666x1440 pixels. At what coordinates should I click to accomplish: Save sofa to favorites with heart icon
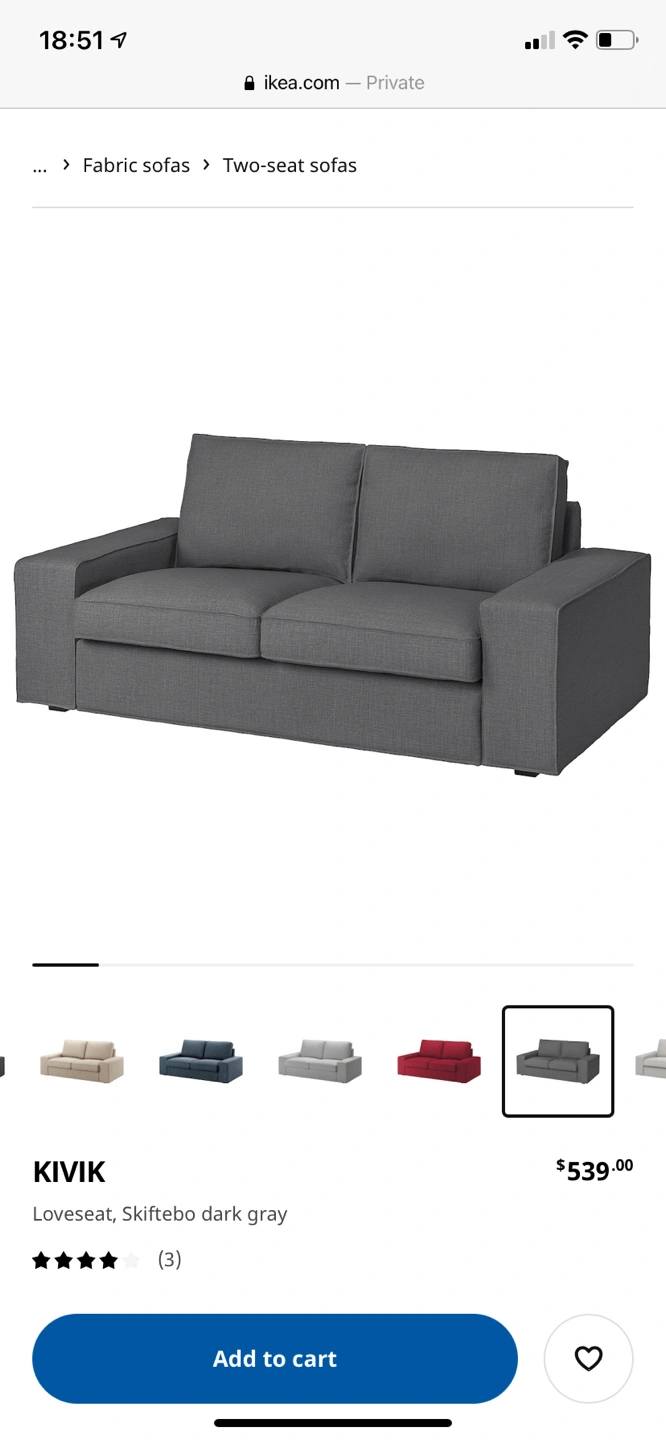point(588,1358)
